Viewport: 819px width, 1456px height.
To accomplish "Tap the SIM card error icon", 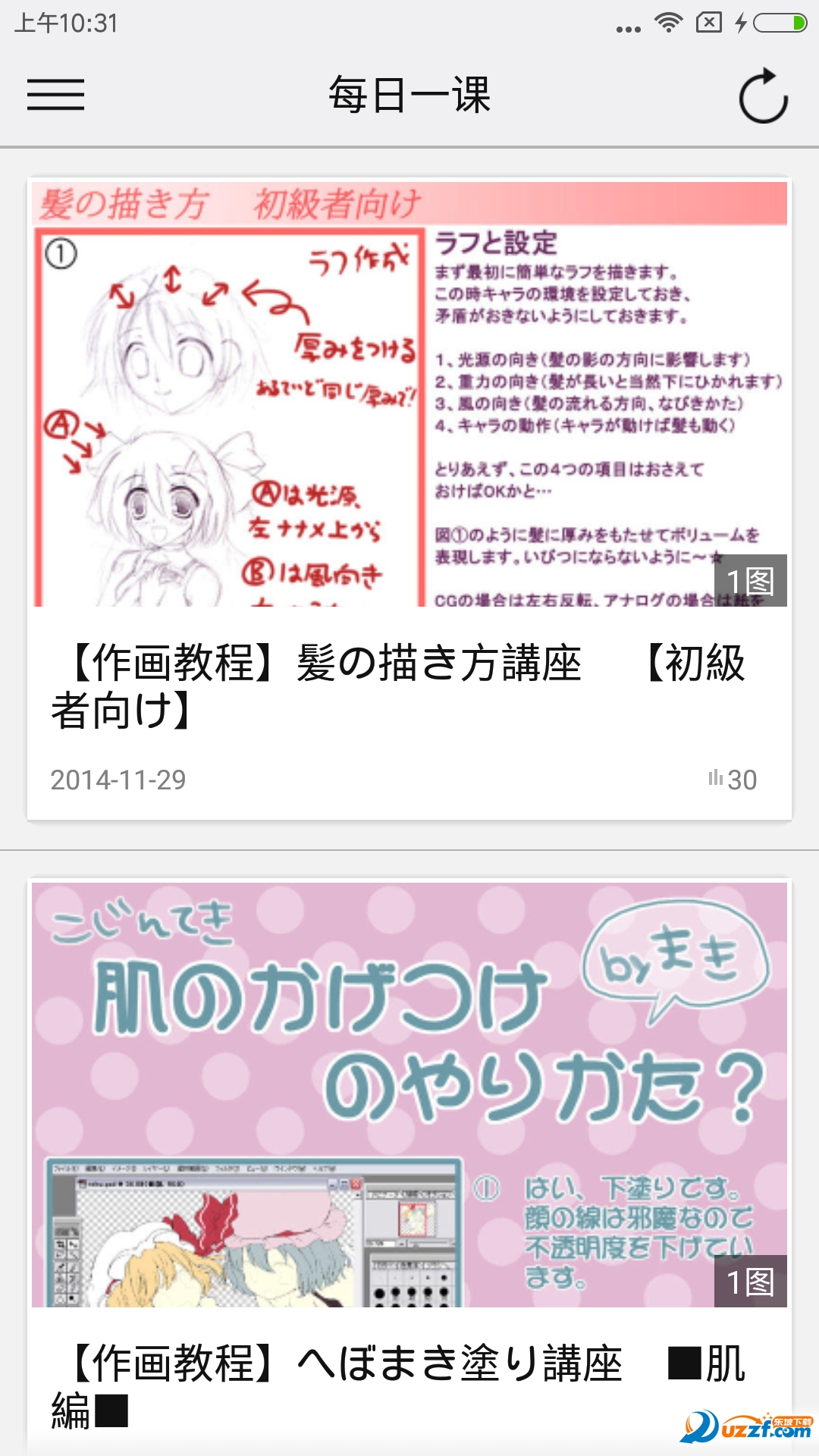I will (707, 23).
